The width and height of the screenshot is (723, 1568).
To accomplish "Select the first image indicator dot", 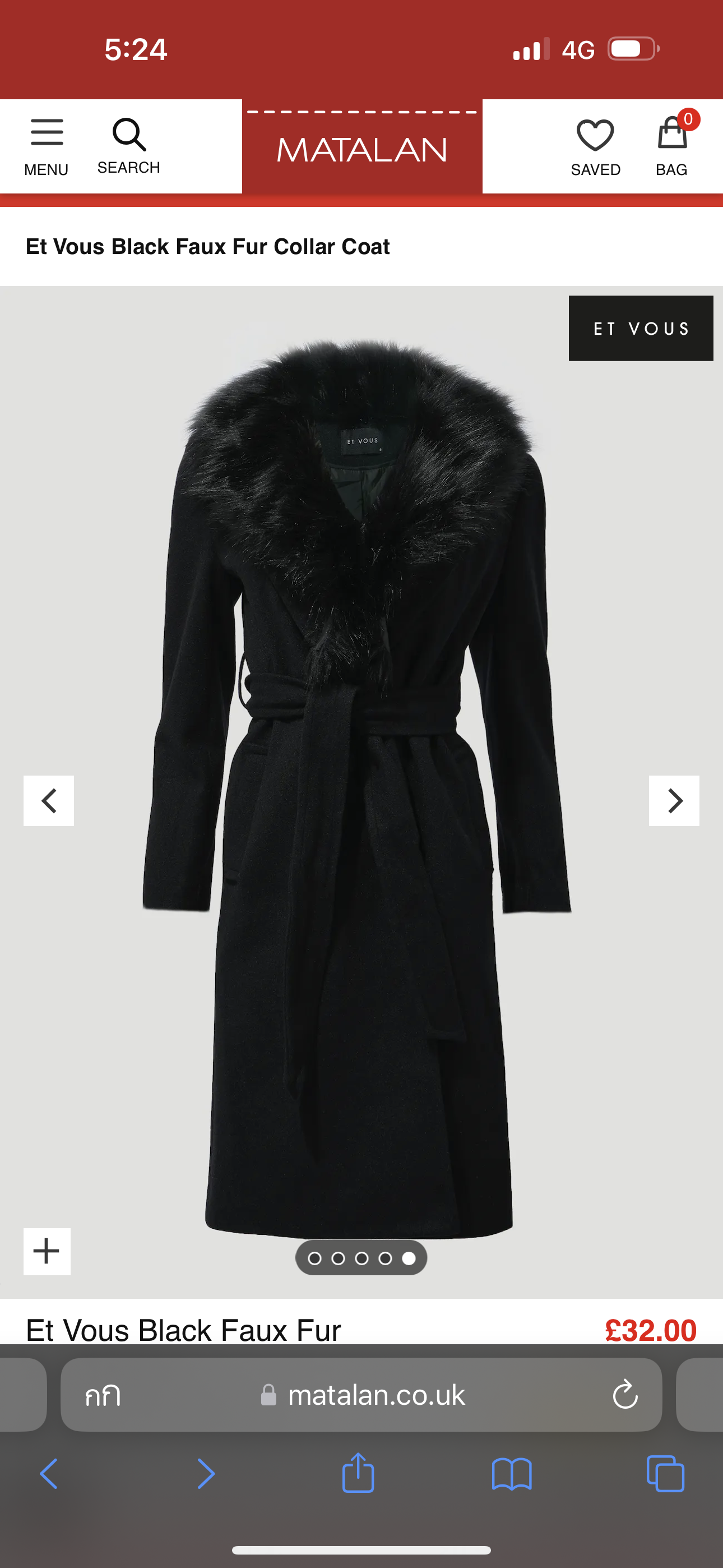I will point(314,1258).
